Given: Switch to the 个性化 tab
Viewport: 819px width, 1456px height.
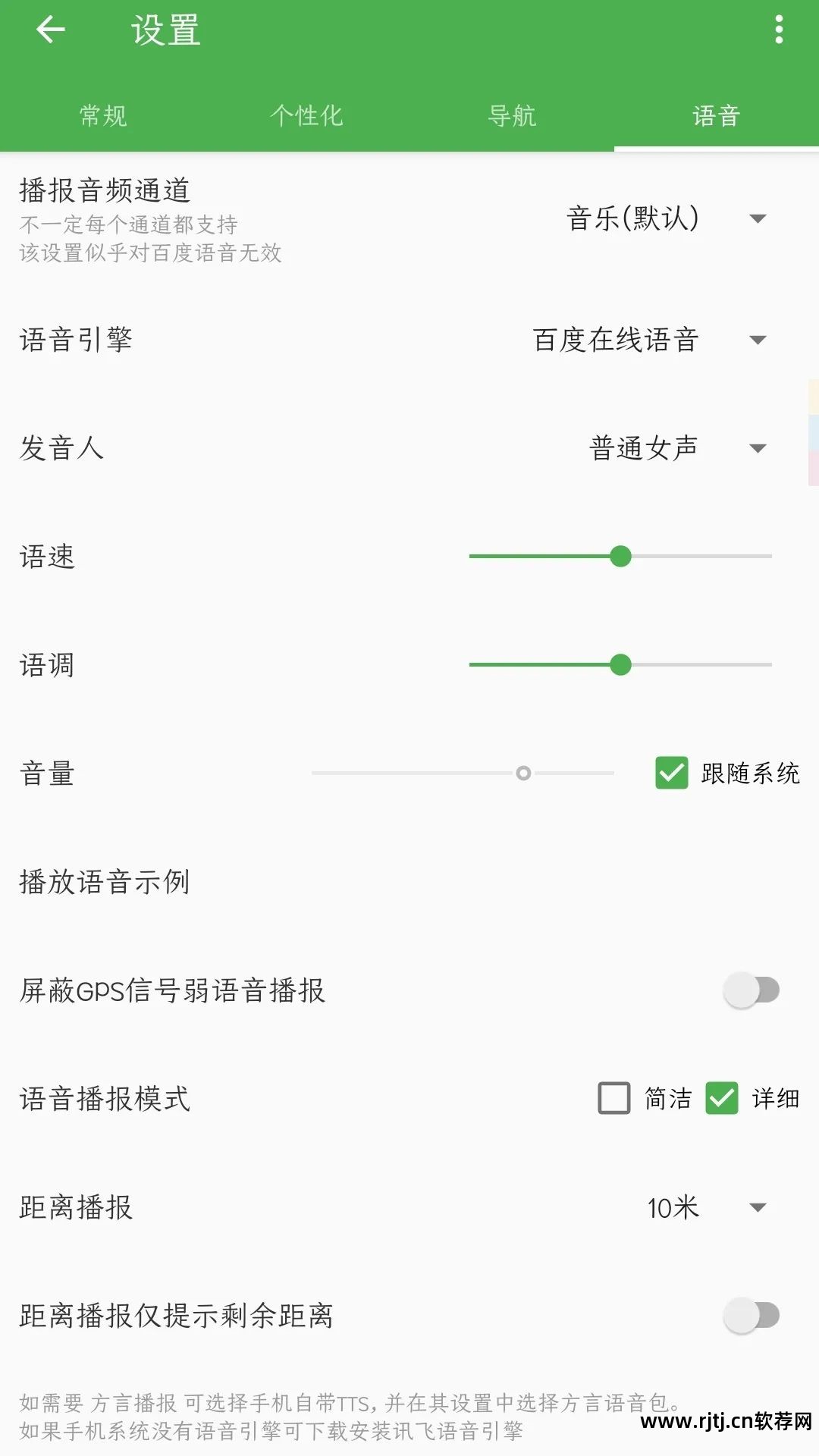Looking at the screenshot, I should point(307,115).
